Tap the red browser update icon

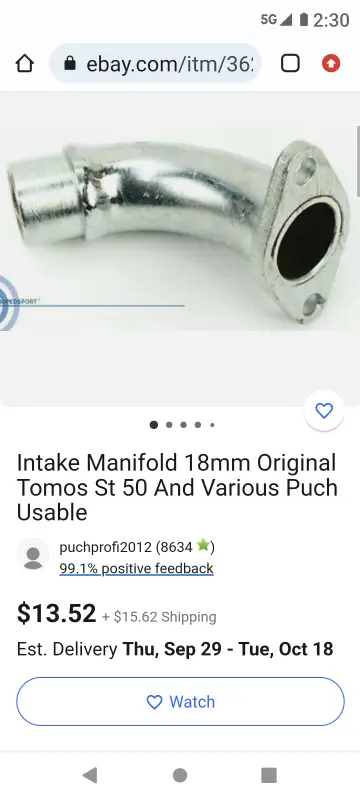pyautogui.click(x=331, y=64)
